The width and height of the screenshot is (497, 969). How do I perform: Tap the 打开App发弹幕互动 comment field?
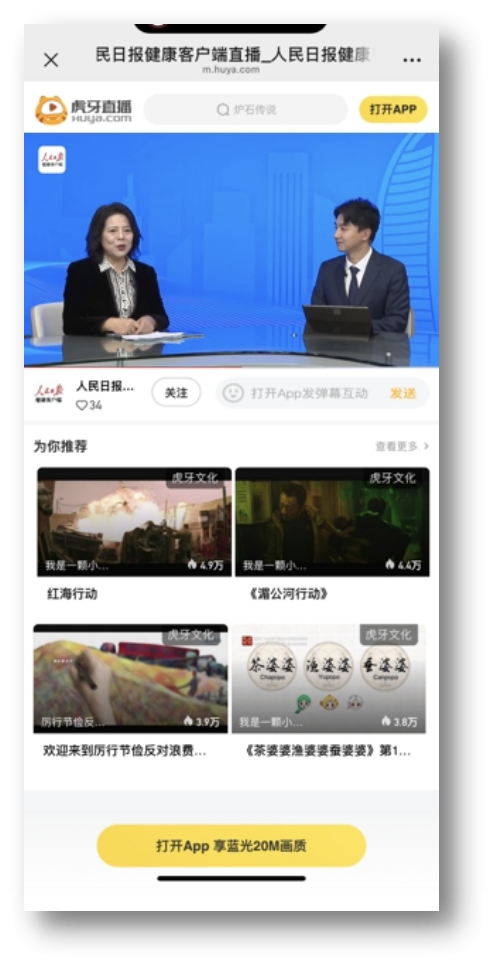click(x=301, y=393)
